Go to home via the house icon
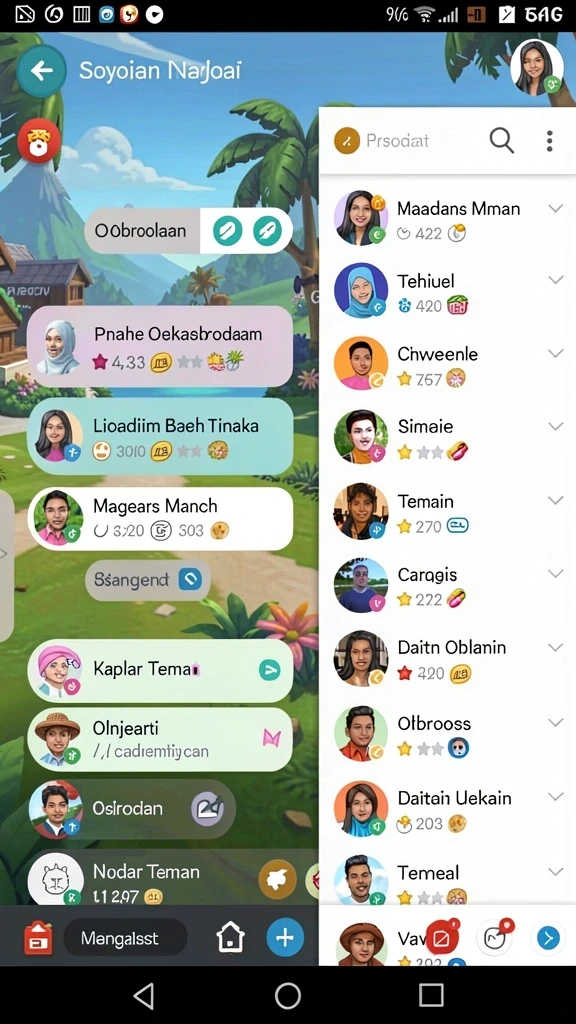Viewport: 576px width, 1024px height. (x=231, y=938)
